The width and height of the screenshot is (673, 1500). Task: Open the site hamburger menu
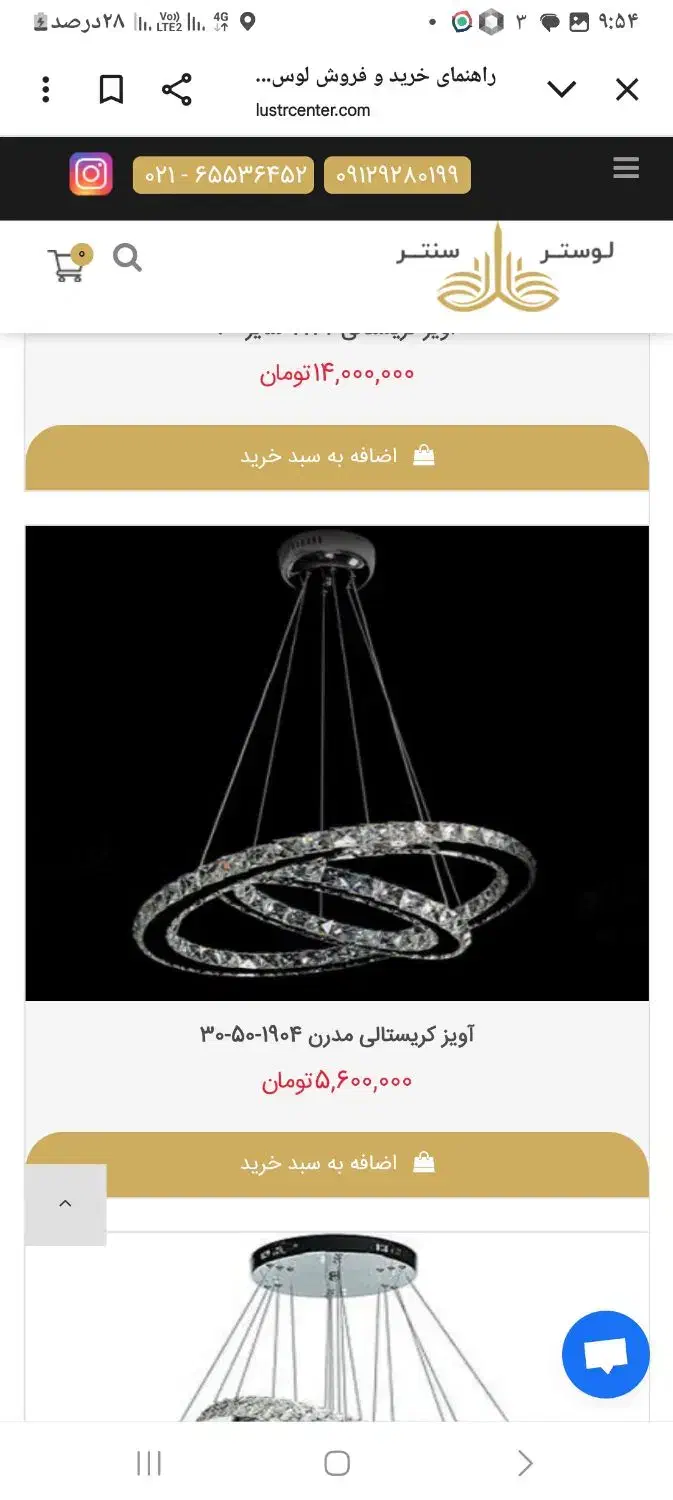626,168
